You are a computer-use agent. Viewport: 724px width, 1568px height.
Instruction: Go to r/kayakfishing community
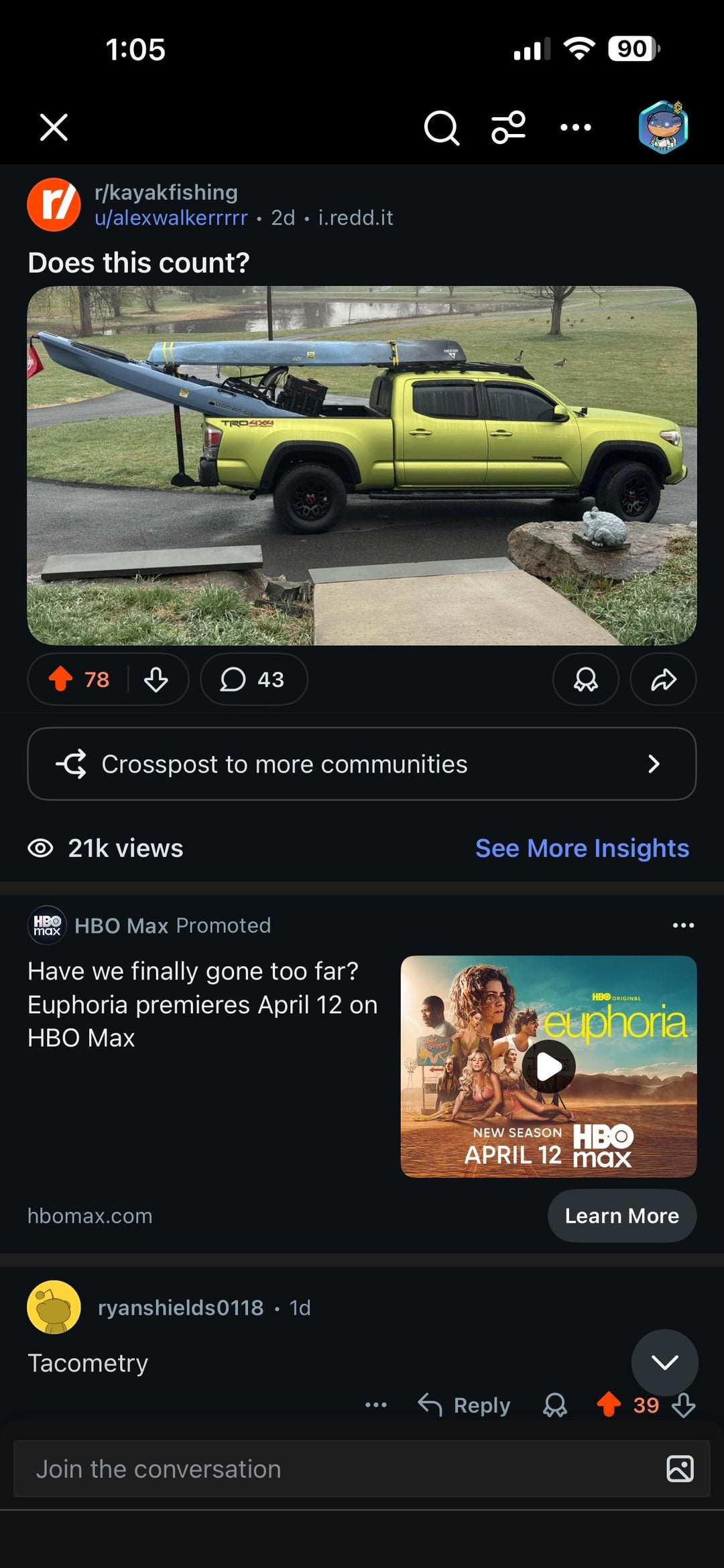pyautogui.click(x=166, y=192)
